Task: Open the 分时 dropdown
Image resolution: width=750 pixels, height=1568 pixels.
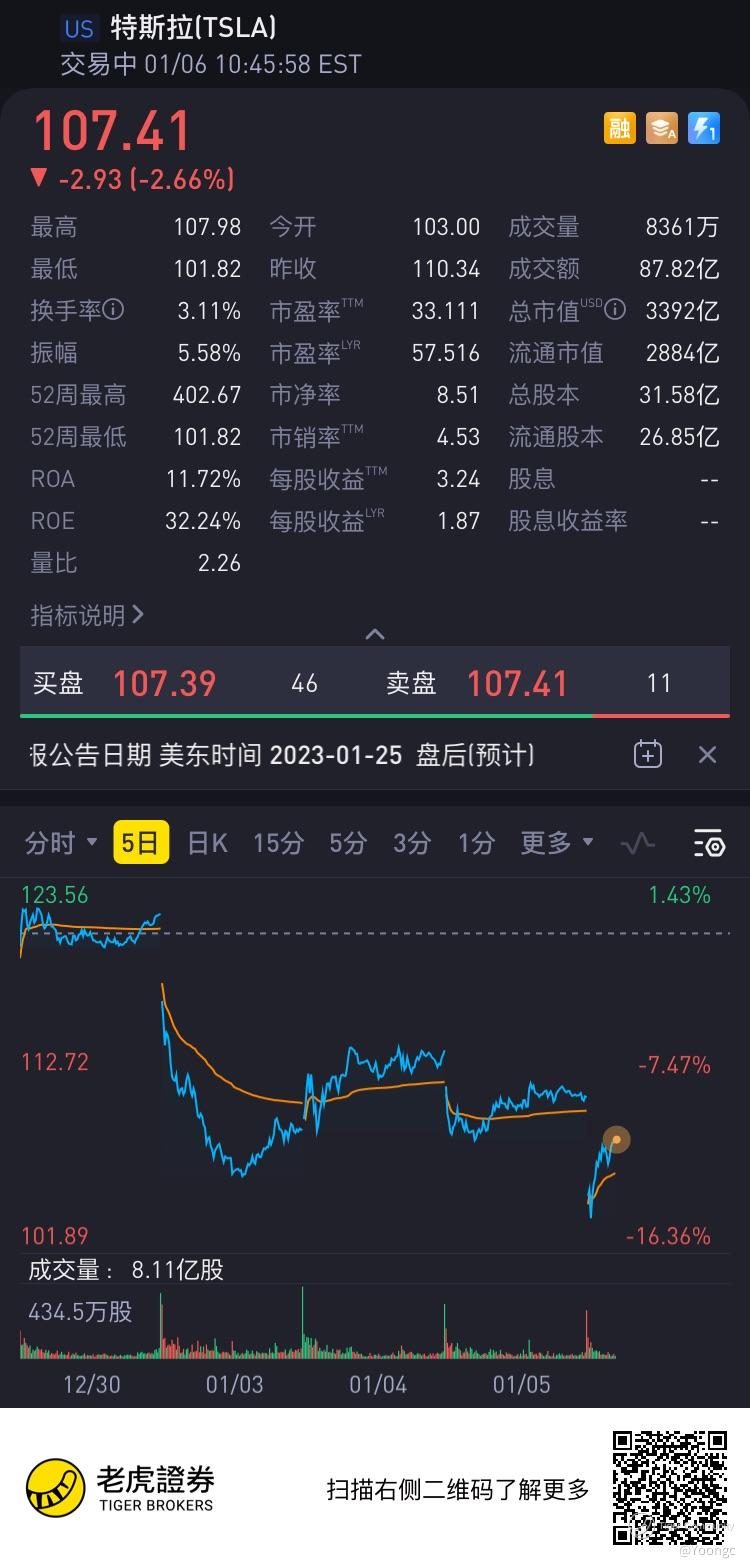Action: click(61, 842)
